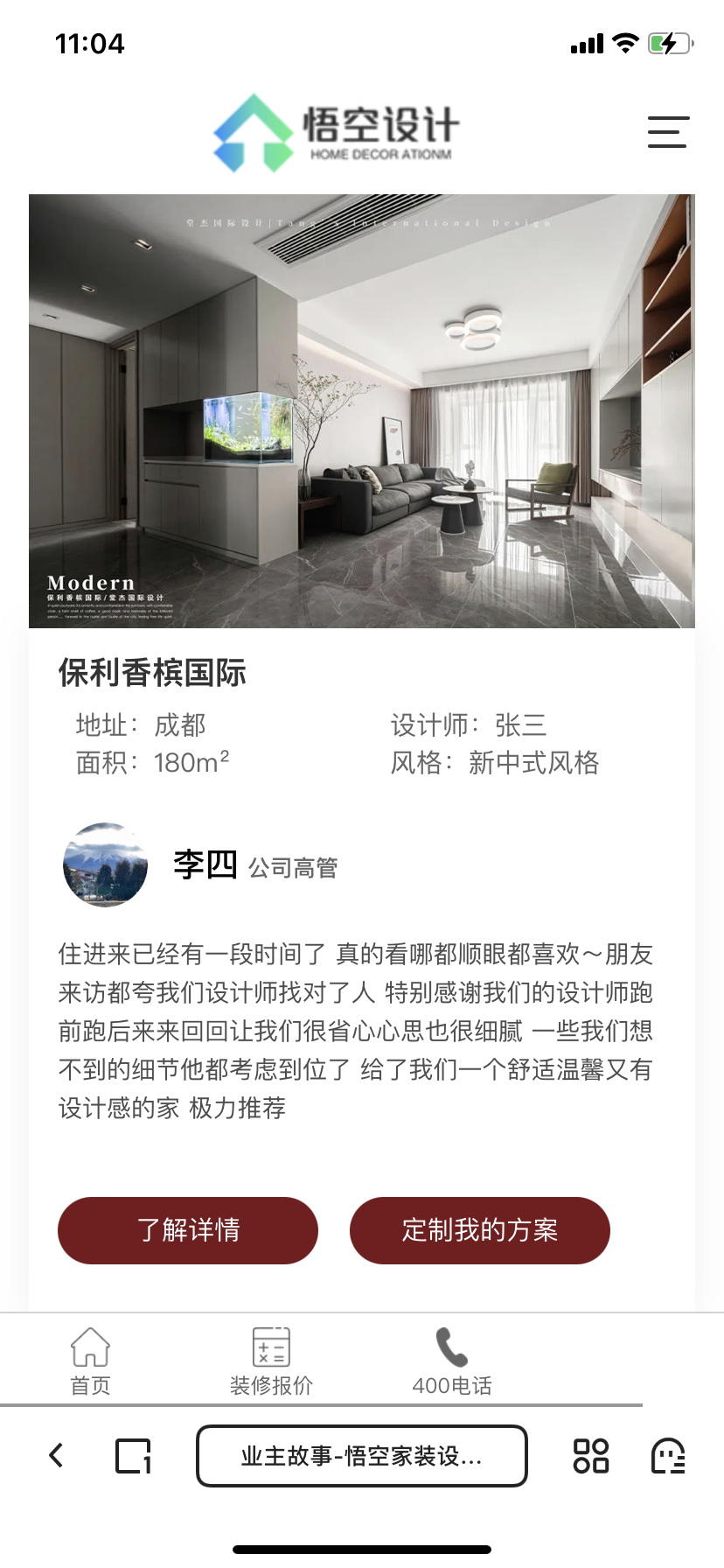
Task: Tap the address bar 业主故事-悟空家装设
Action: tap(362, 1456)
